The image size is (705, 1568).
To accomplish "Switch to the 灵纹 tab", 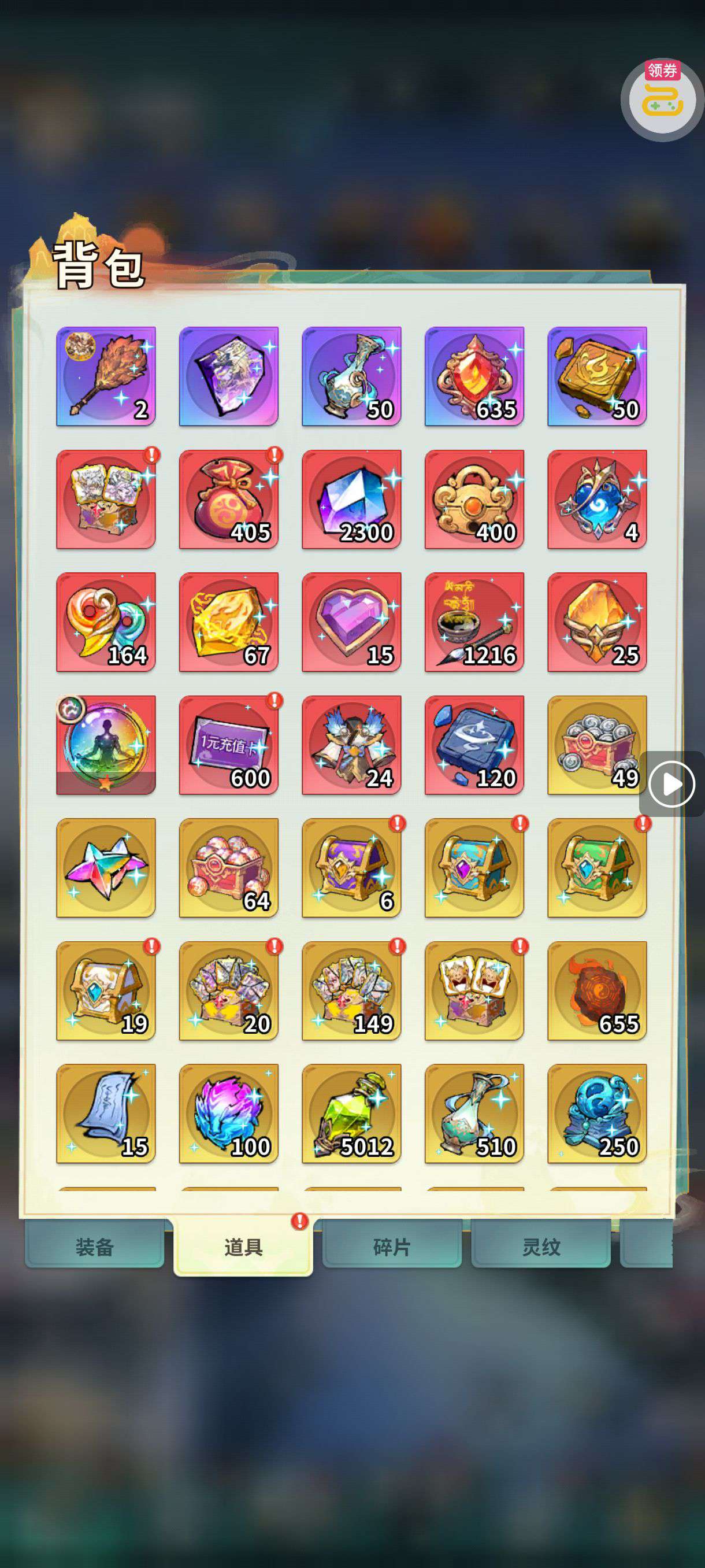I will tap(541, 1247).
